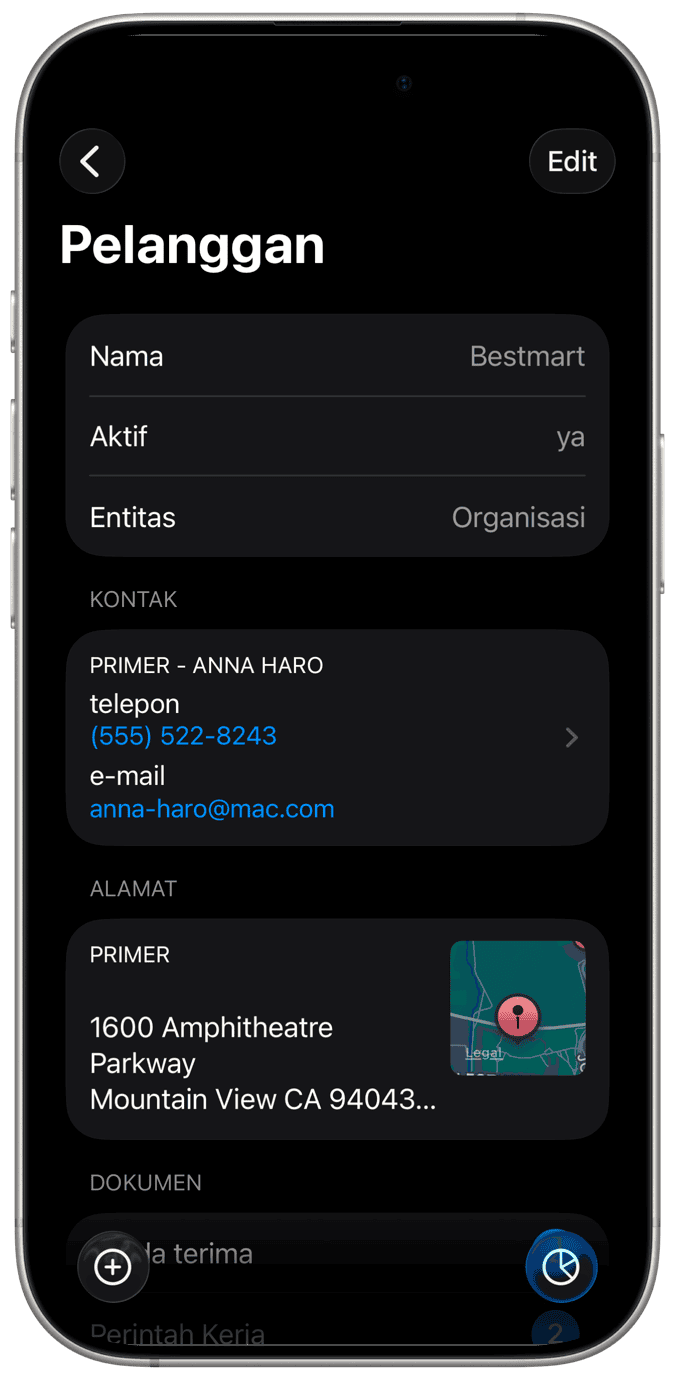Go back using the back arrow

tap(92, 161)
